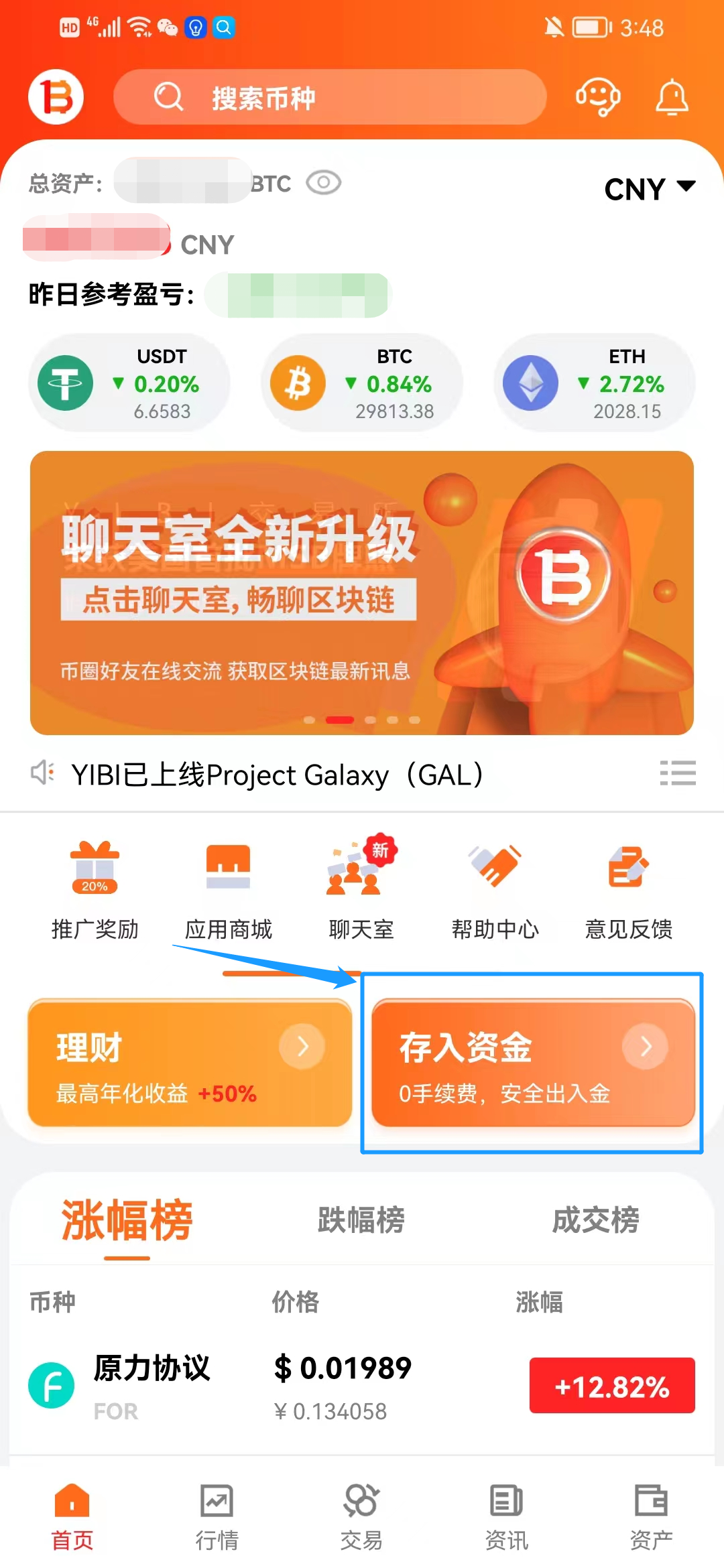Open the USDT price chip
Image resolution: width=724 pixels, height=1568 pixels.
(x=129, y=383)
